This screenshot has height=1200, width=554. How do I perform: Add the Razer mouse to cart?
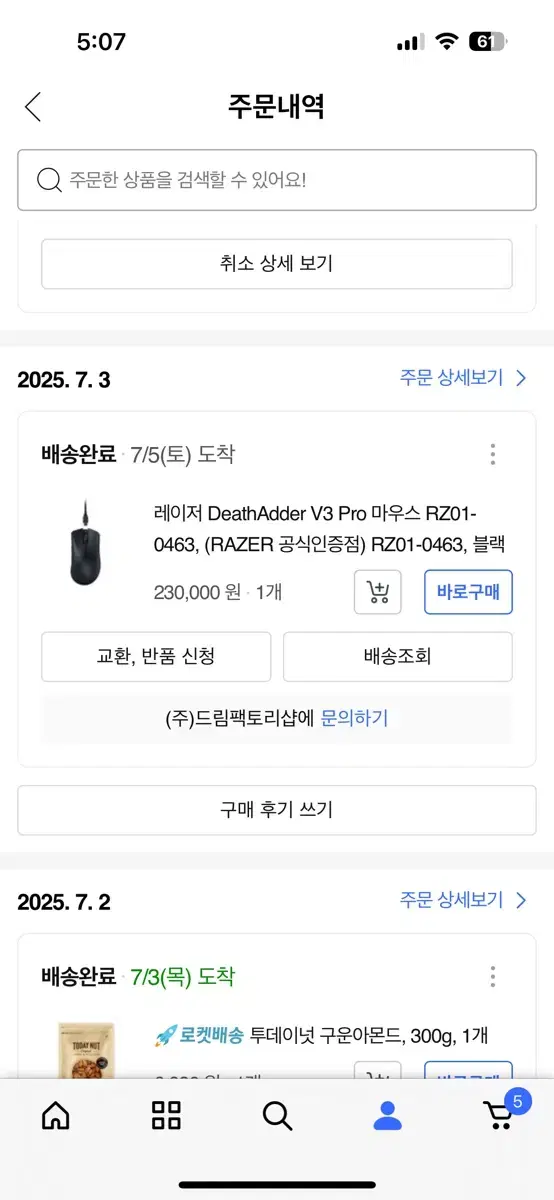378,592
